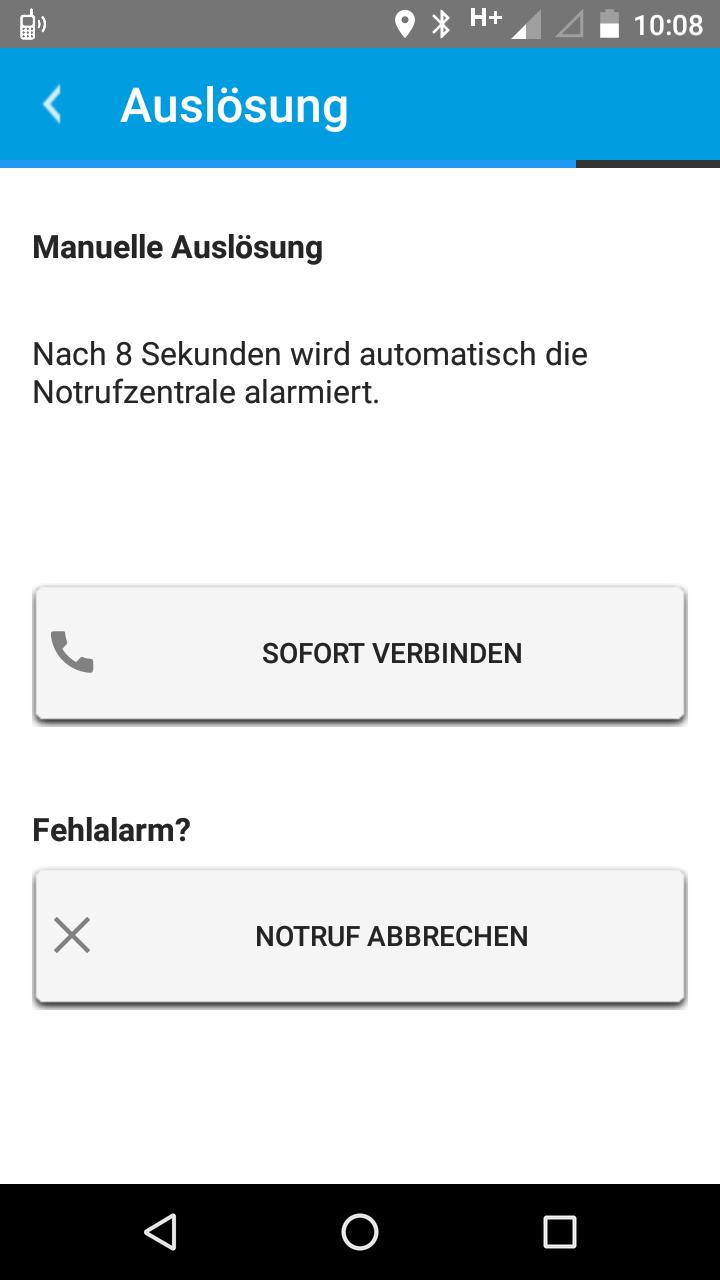This screenshot has height=1280, width=720.
Task: Tap the Sofort verbinden button
Action: 360,653
